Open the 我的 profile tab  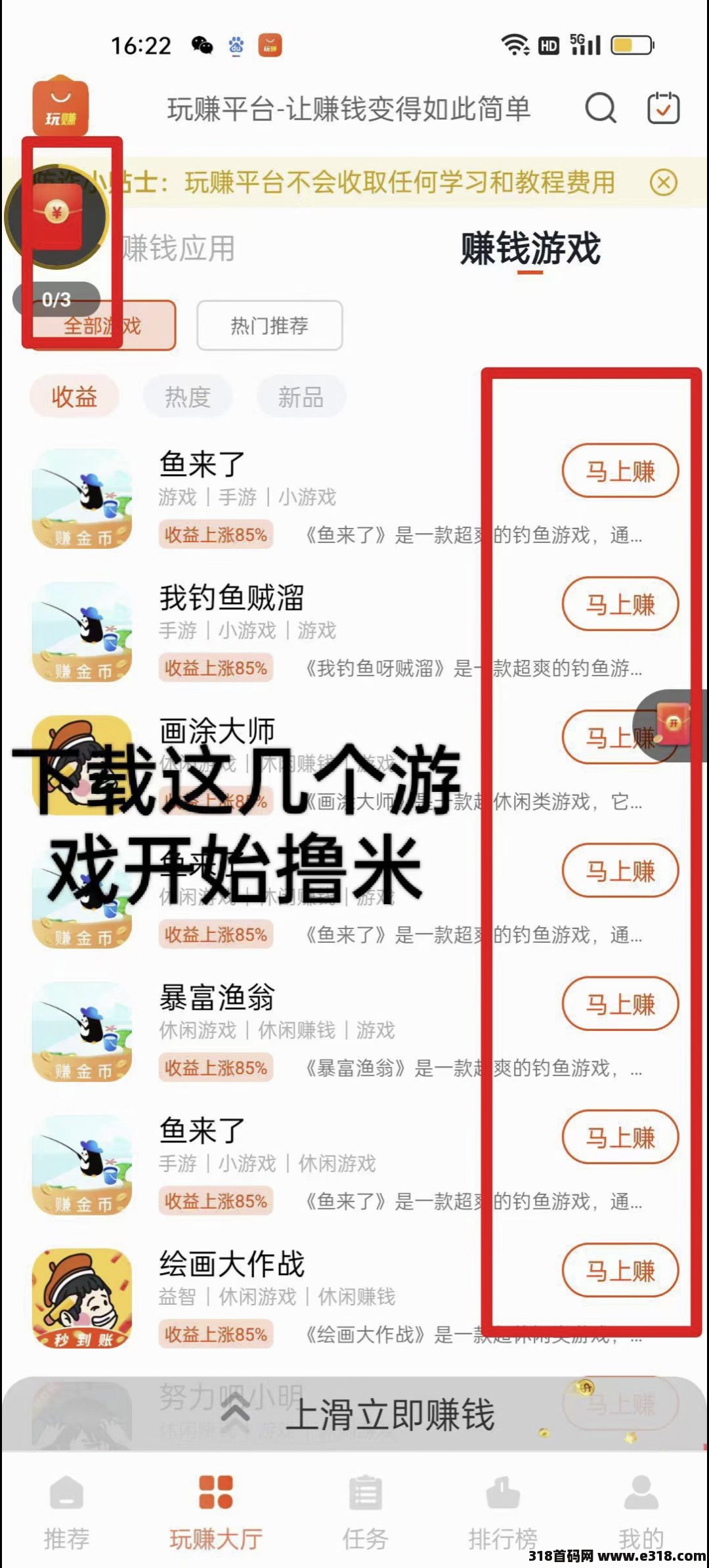click(x=641, y=1510)
